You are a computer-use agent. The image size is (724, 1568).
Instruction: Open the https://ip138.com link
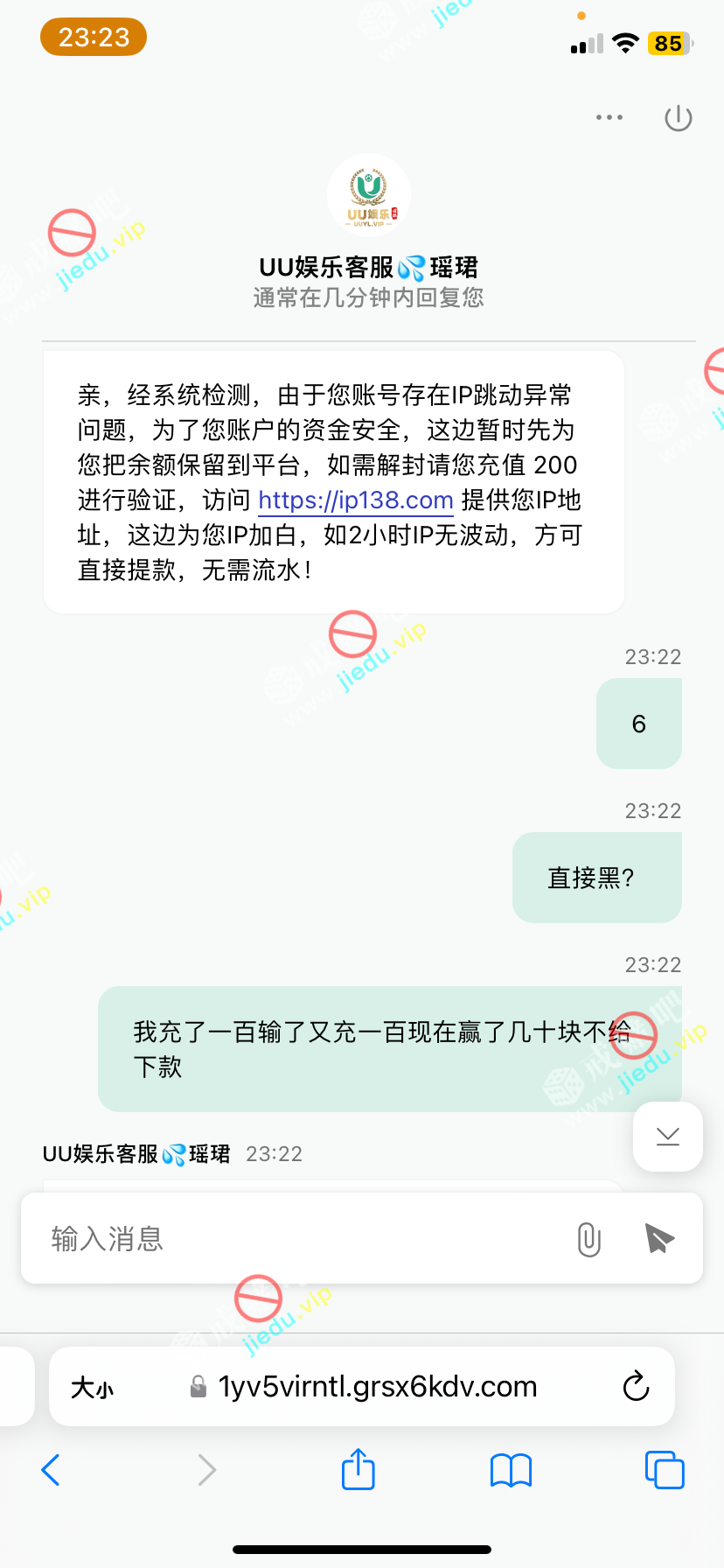pos(356,500)
